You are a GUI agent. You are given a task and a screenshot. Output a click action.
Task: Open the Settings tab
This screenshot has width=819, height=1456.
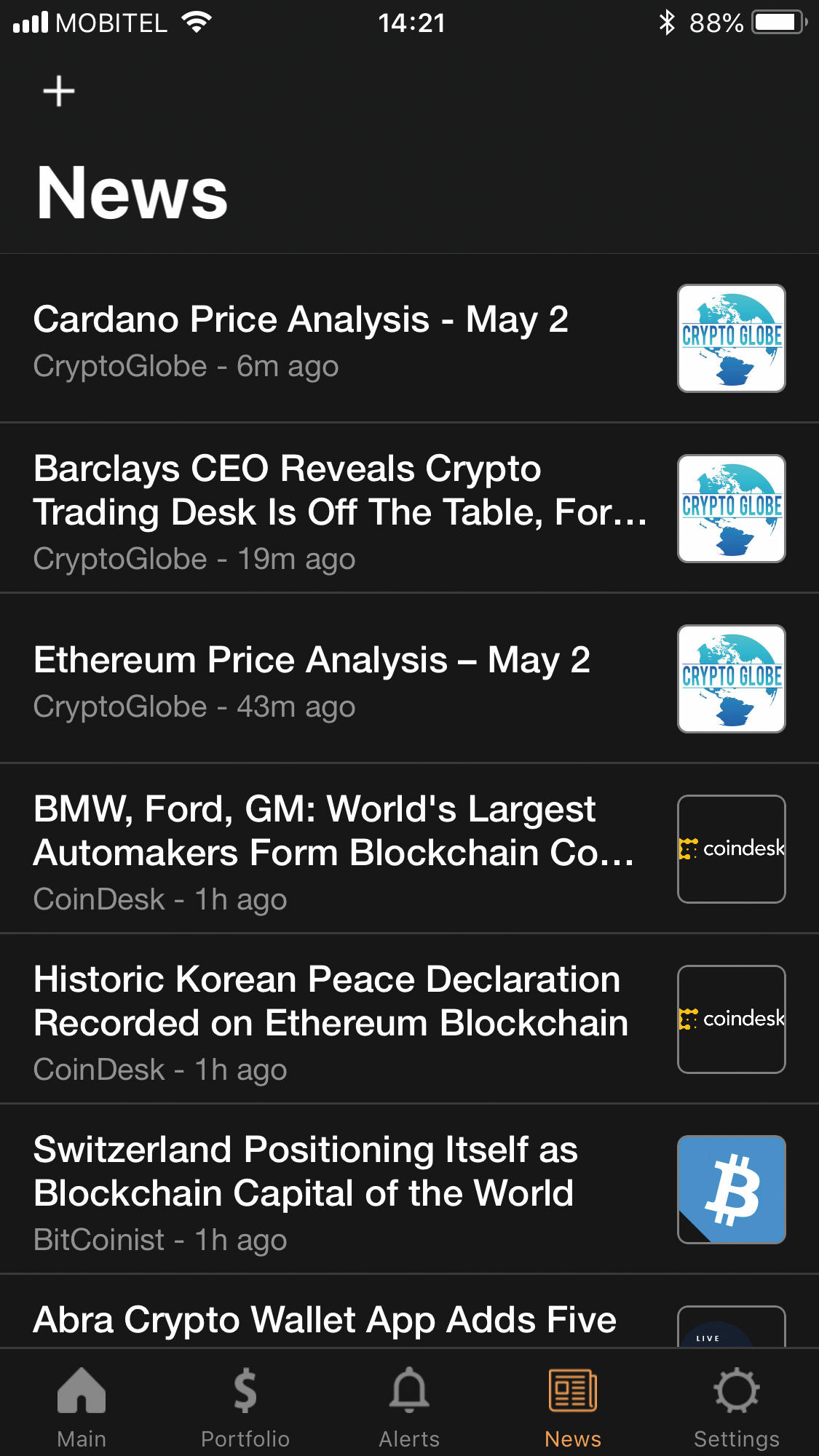737,1407
